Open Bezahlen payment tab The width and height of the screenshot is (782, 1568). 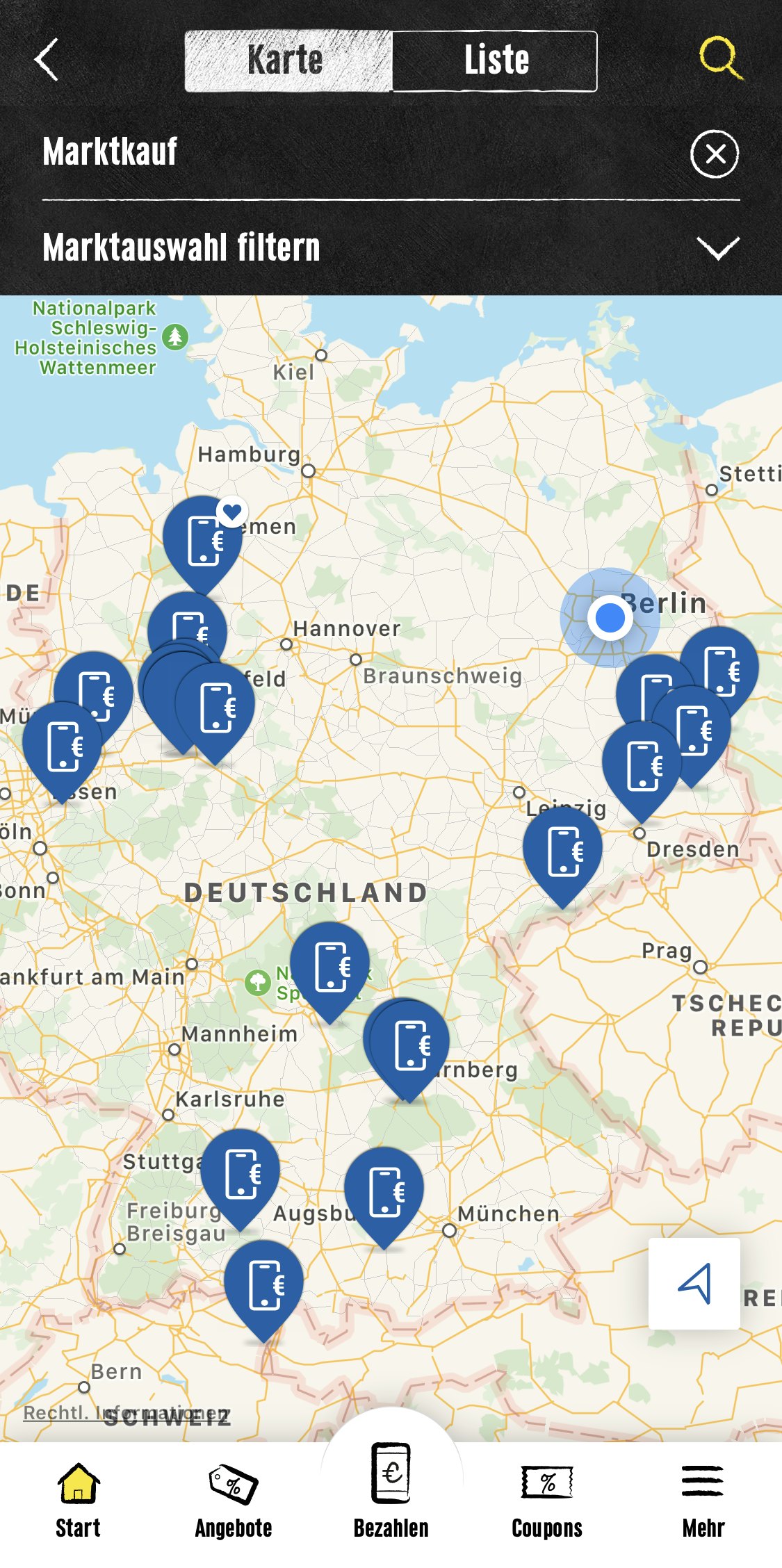point(391,1493)
